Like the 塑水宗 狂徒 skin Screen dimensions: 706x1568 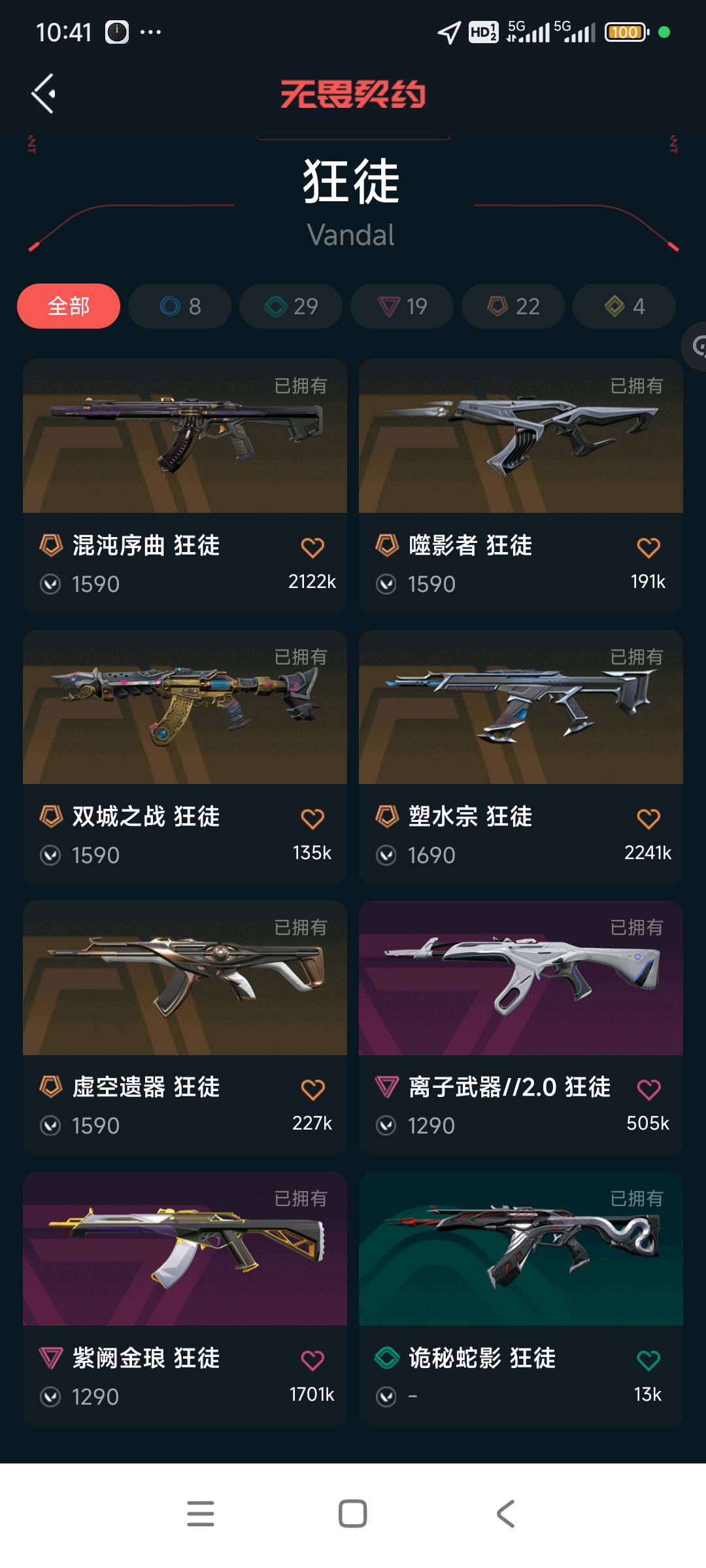648,819
